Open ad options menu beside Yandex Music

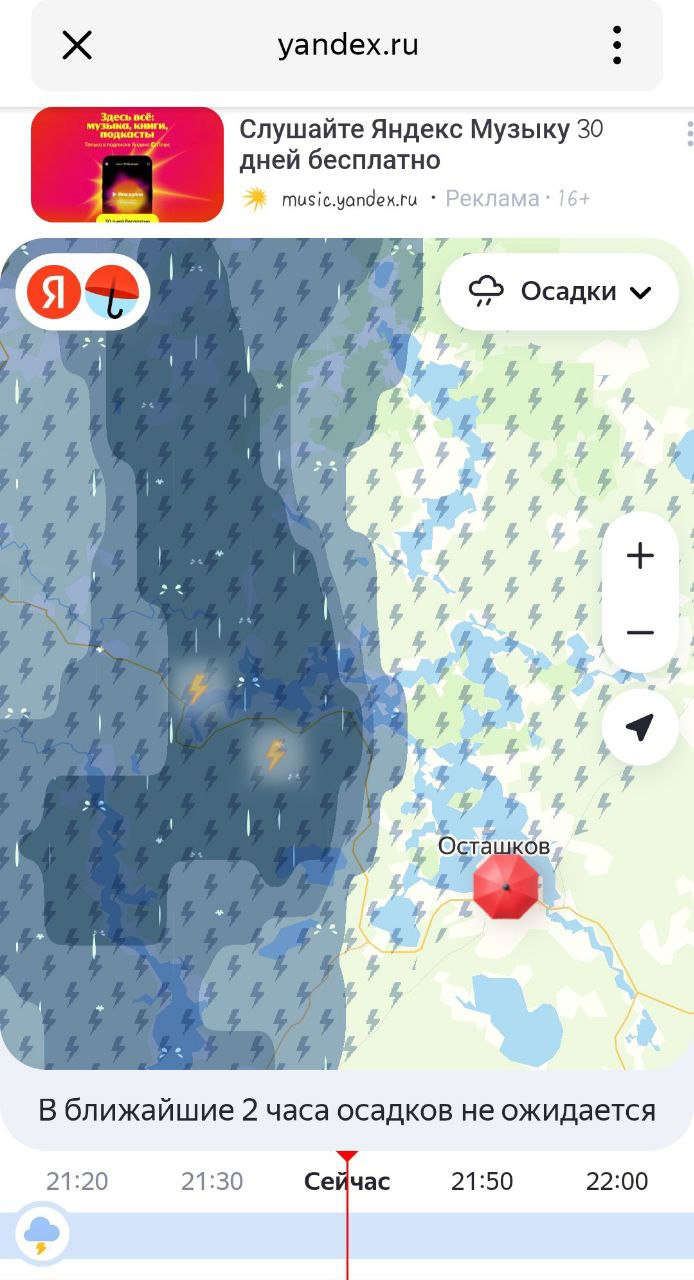(x=689, y=134)
